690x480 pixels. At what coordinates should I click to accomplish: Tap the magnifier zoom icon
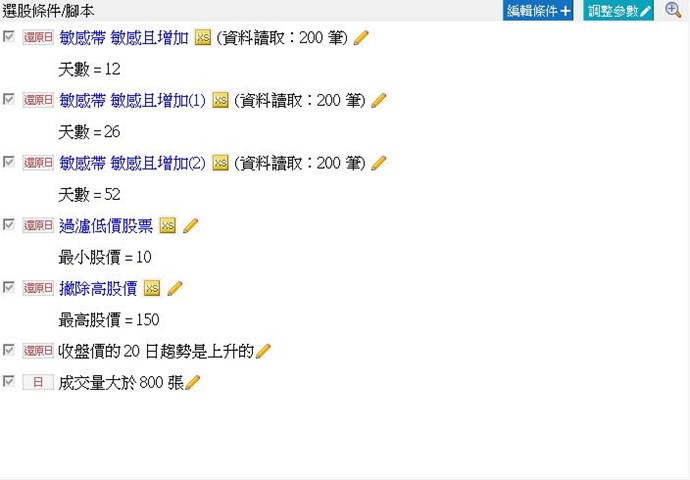[673, 11]
